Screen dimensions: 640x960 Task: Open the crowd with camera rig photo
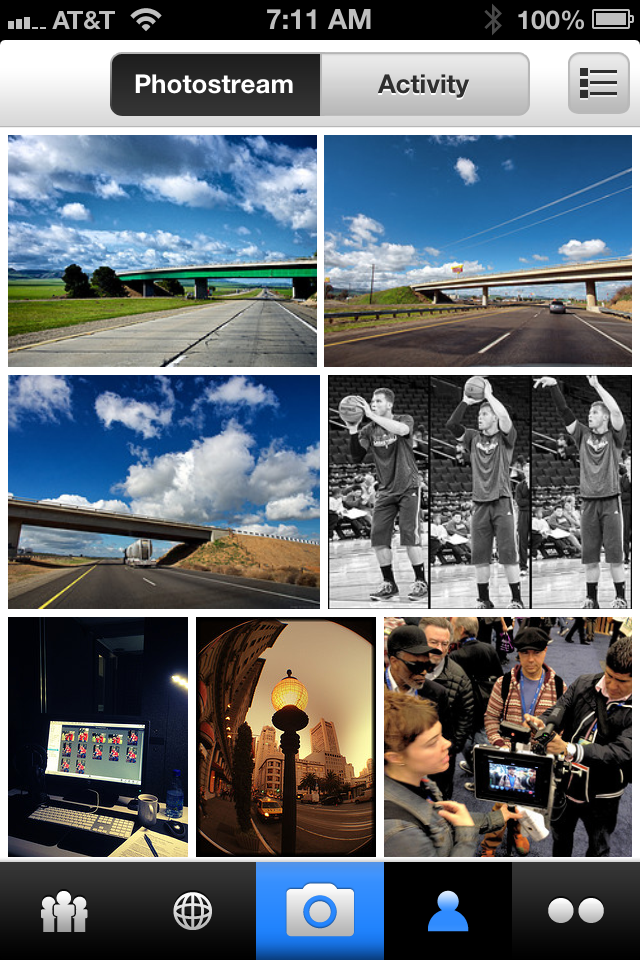click(x=508, y=737)
